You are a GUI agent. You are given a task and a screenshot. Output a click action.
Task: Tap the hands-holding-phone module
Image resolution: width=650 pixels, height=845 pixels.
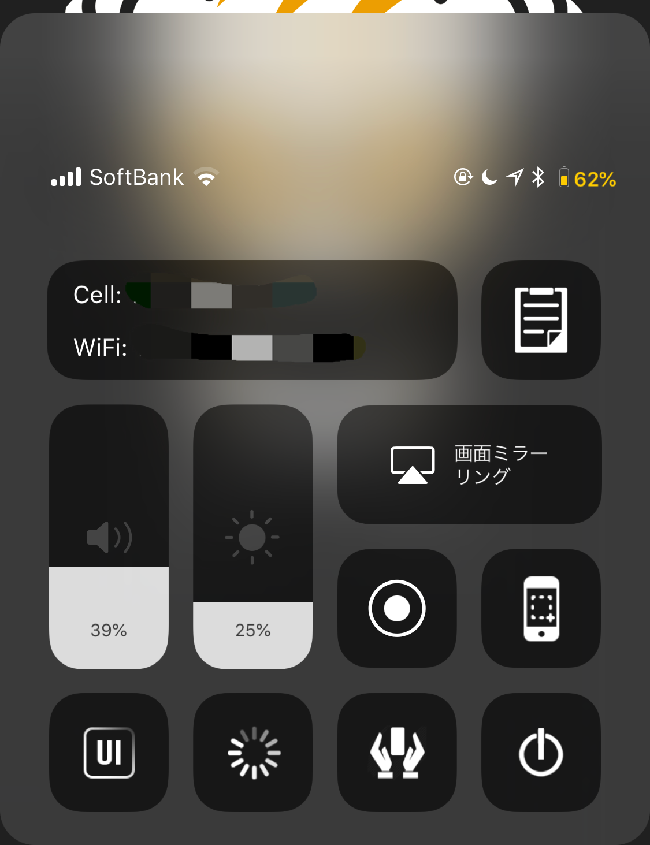click(397, 752)
